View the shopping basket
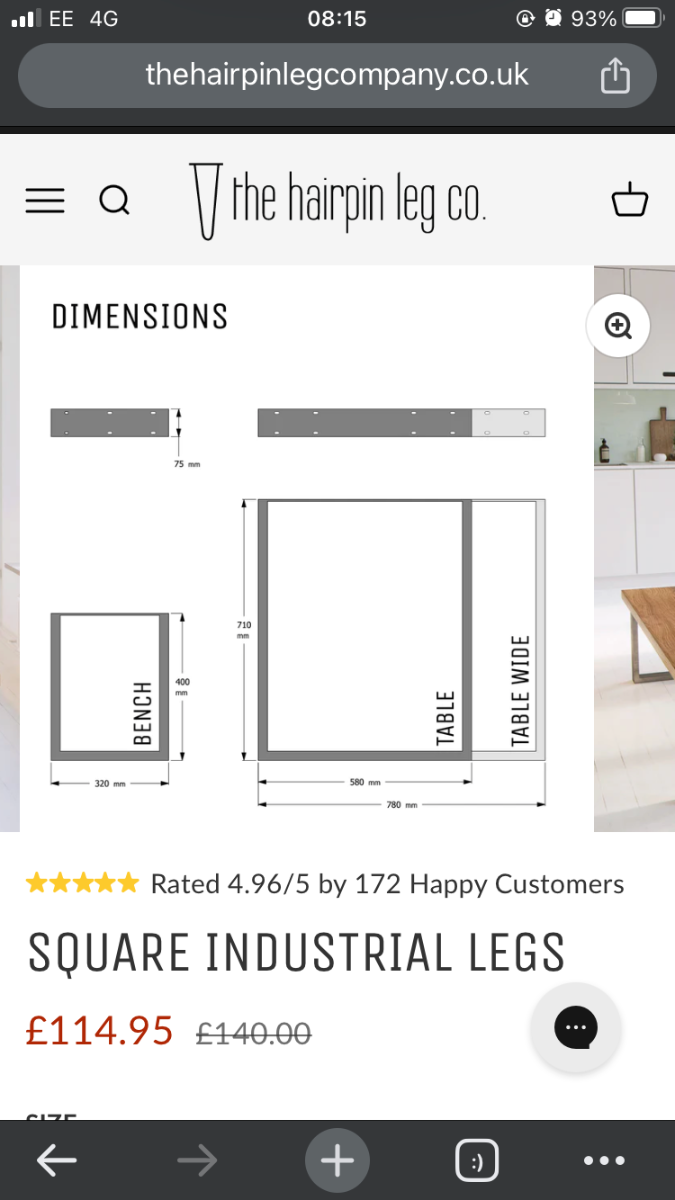675x1200 pixels. pyautogui.click(x=630, y=200)
